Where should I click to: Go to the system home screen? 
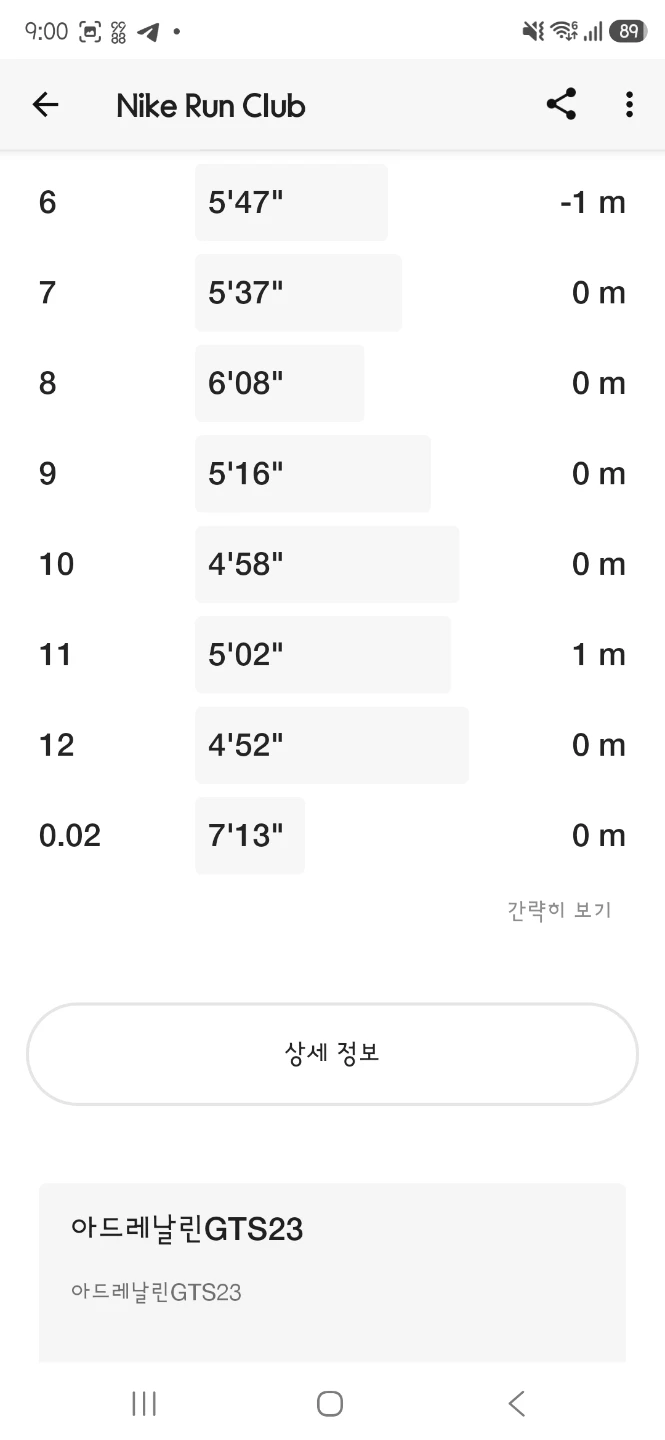pyautogui.click(x=330, y=1403)
